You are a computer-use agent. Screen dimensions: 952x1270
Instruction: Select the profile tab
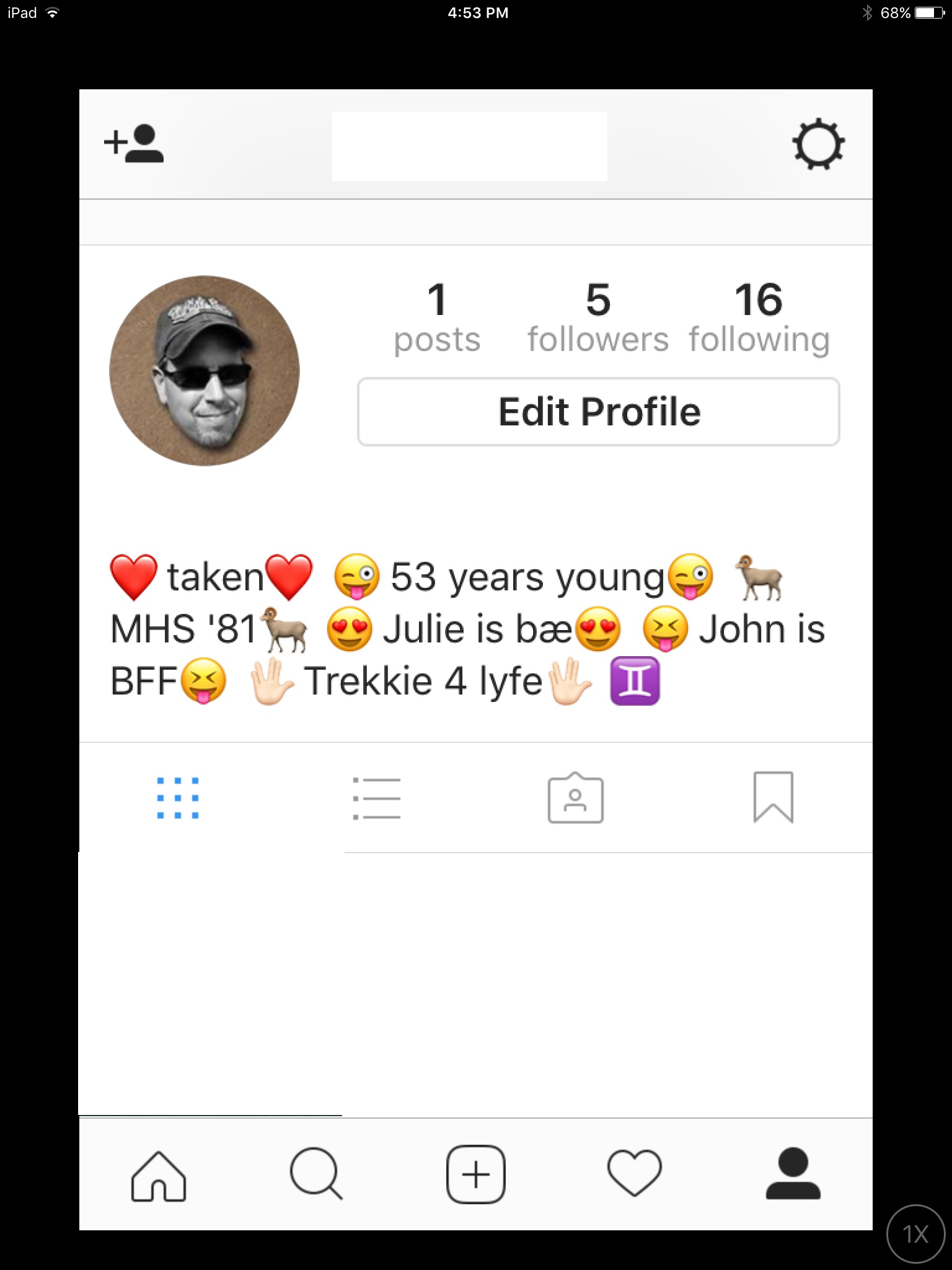[x=793, y=1173]
